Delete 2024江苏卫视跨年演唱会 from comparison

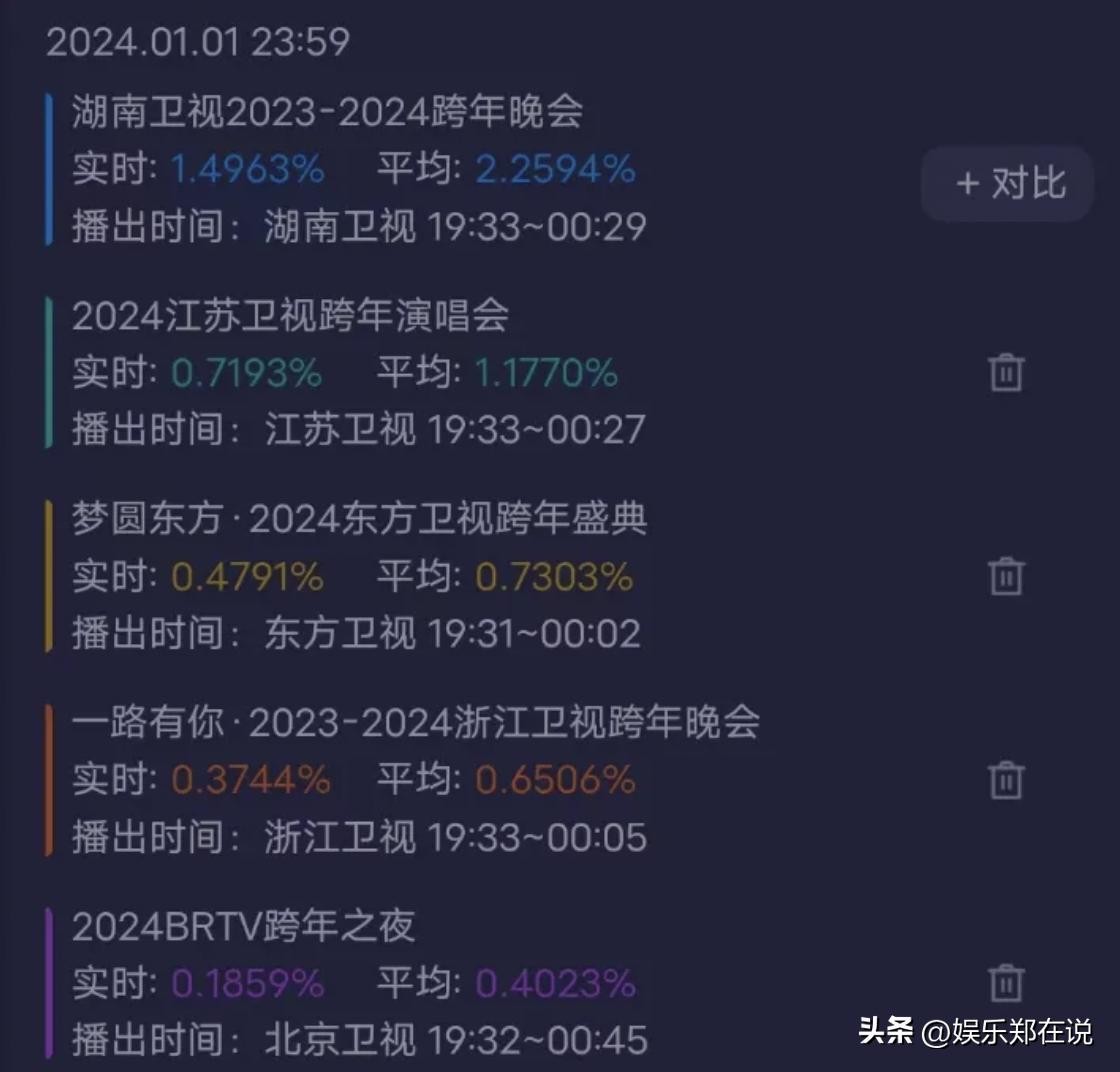point(1006,373)
